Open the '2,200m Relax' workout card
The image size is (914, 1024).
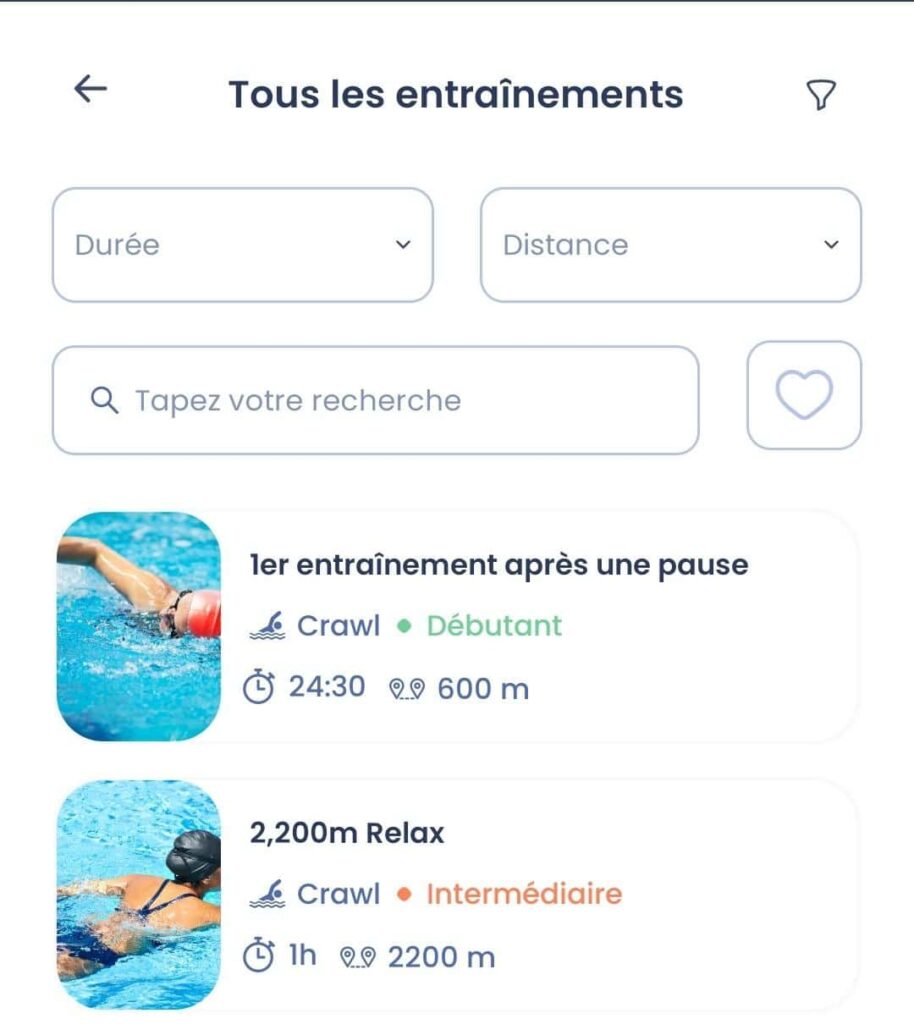pyautogui.click(x=347, y=834)
